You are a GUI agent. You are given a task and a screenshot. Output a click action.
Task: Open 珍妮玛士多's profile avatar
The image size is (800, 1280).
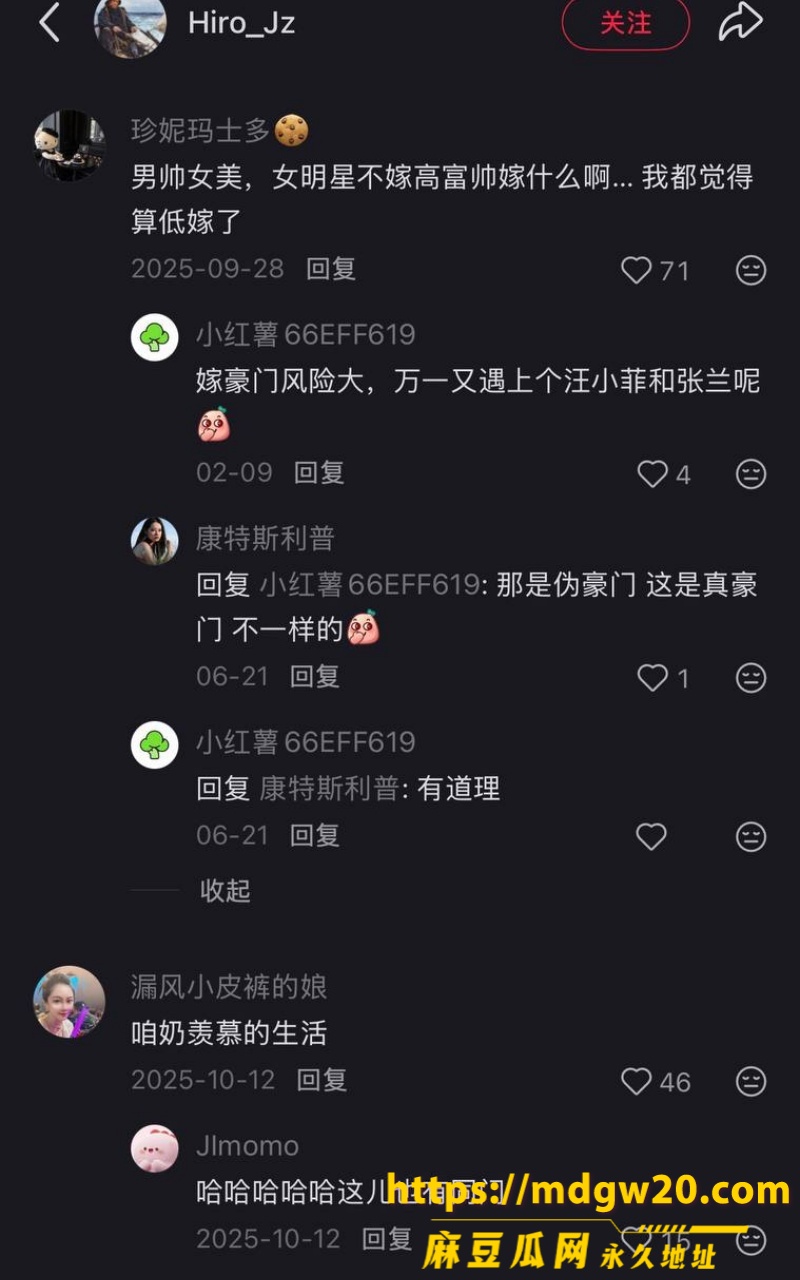point(69,146)
